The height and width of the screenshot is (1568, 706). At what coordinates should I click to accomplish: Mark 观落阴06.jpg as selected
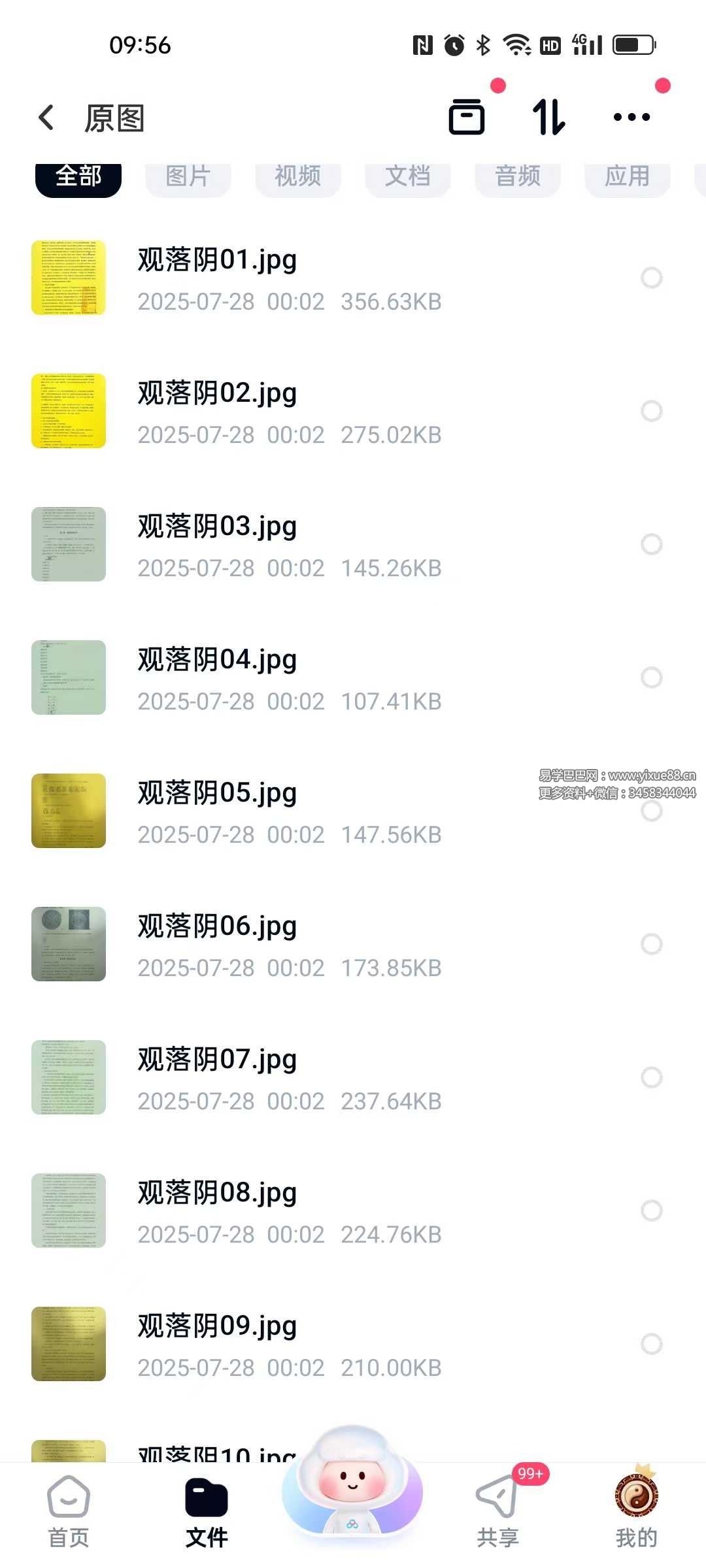point(651,944)
